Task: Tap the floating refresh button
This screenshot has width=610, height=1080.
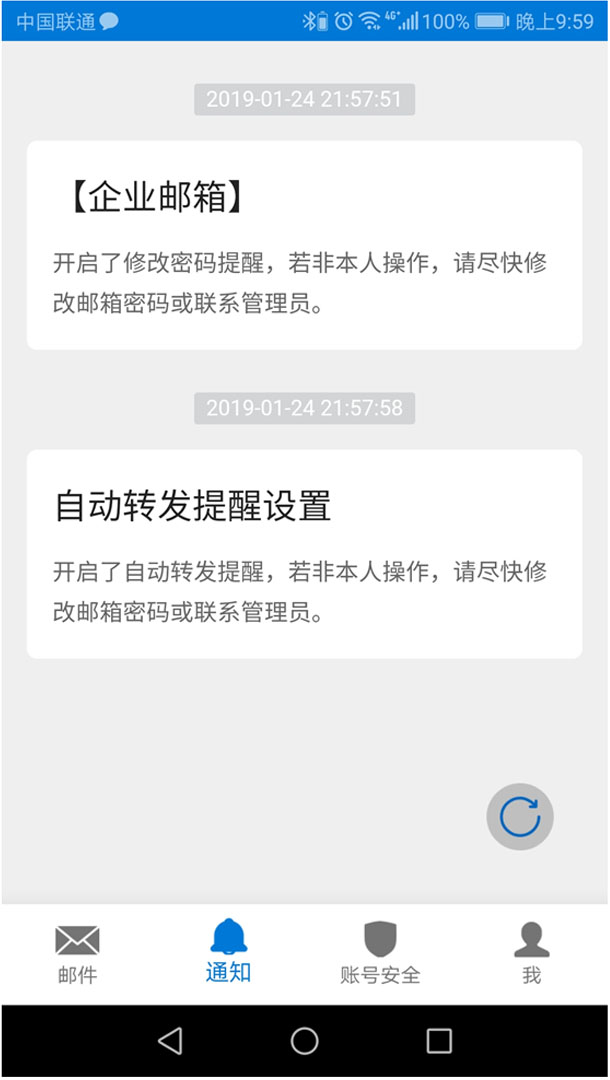Action: pos(519,817)
